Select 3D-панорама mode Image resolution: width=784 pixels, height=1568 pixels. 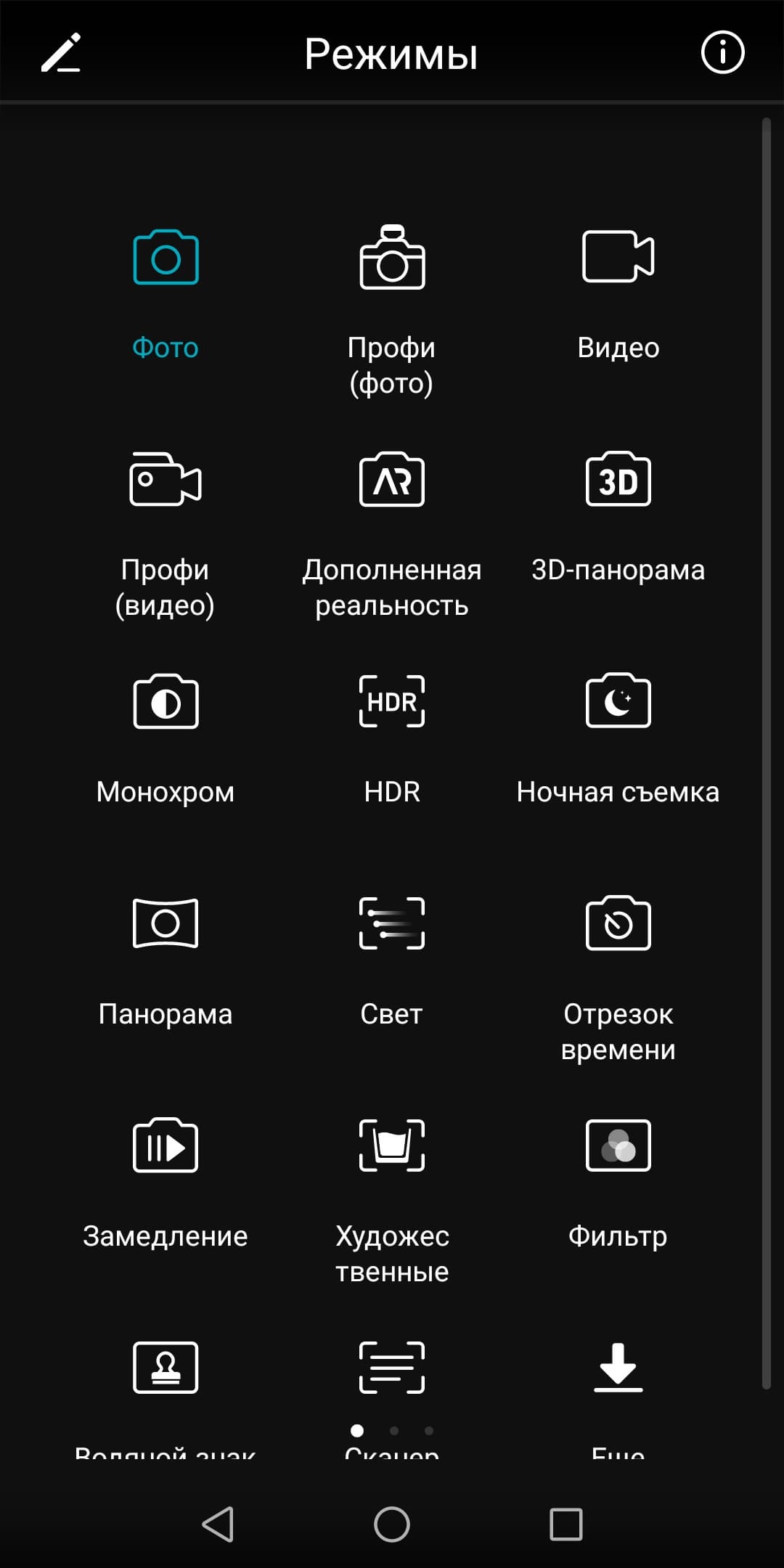pyautogui.click(x=618, y=481)
